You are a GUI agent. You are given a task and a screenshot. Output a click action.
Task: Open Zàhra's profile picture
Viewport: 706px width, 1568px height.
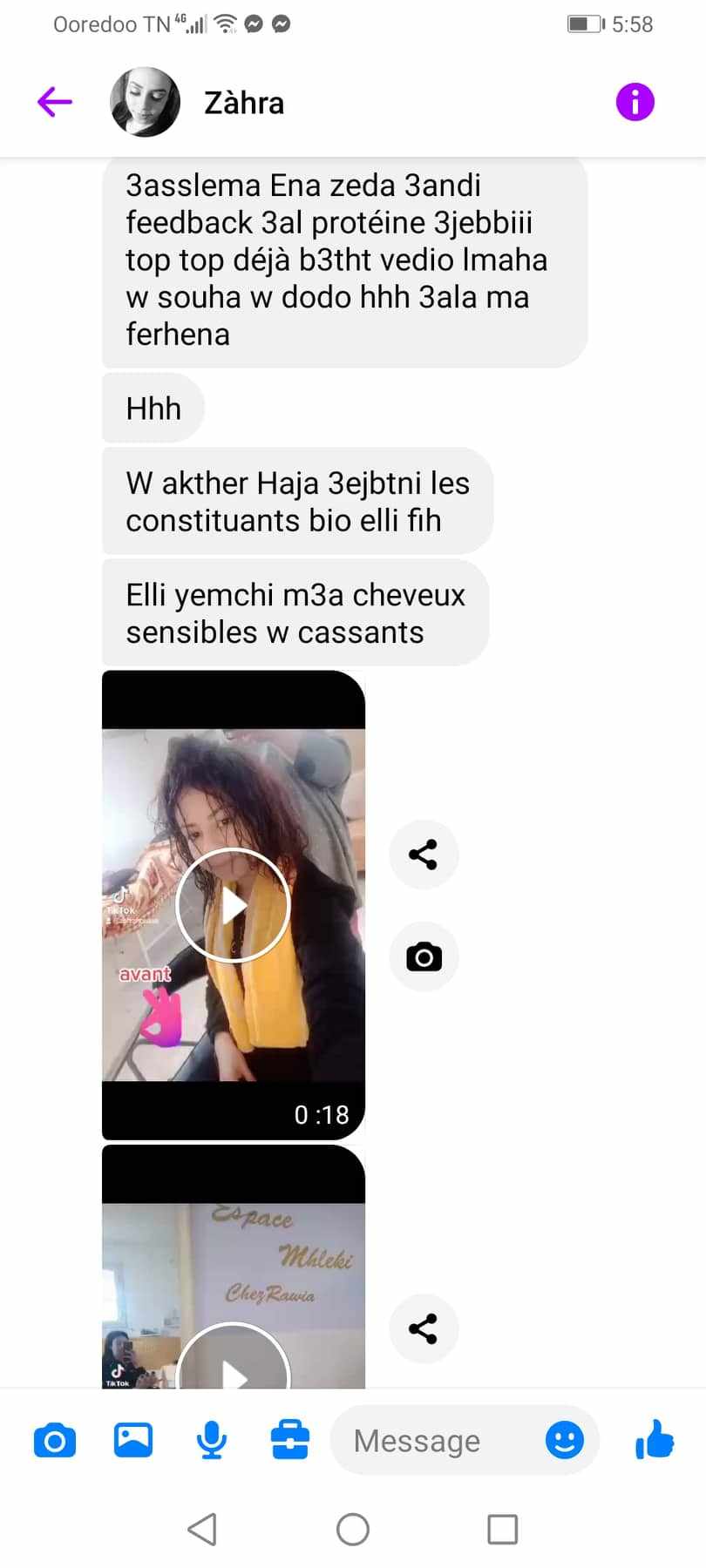point(145,102)
